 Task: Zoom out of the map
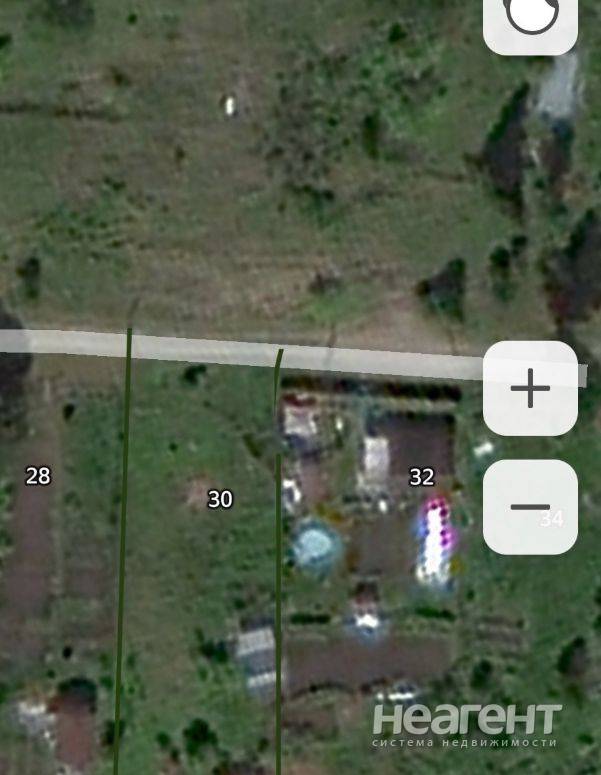coord(530,507)
